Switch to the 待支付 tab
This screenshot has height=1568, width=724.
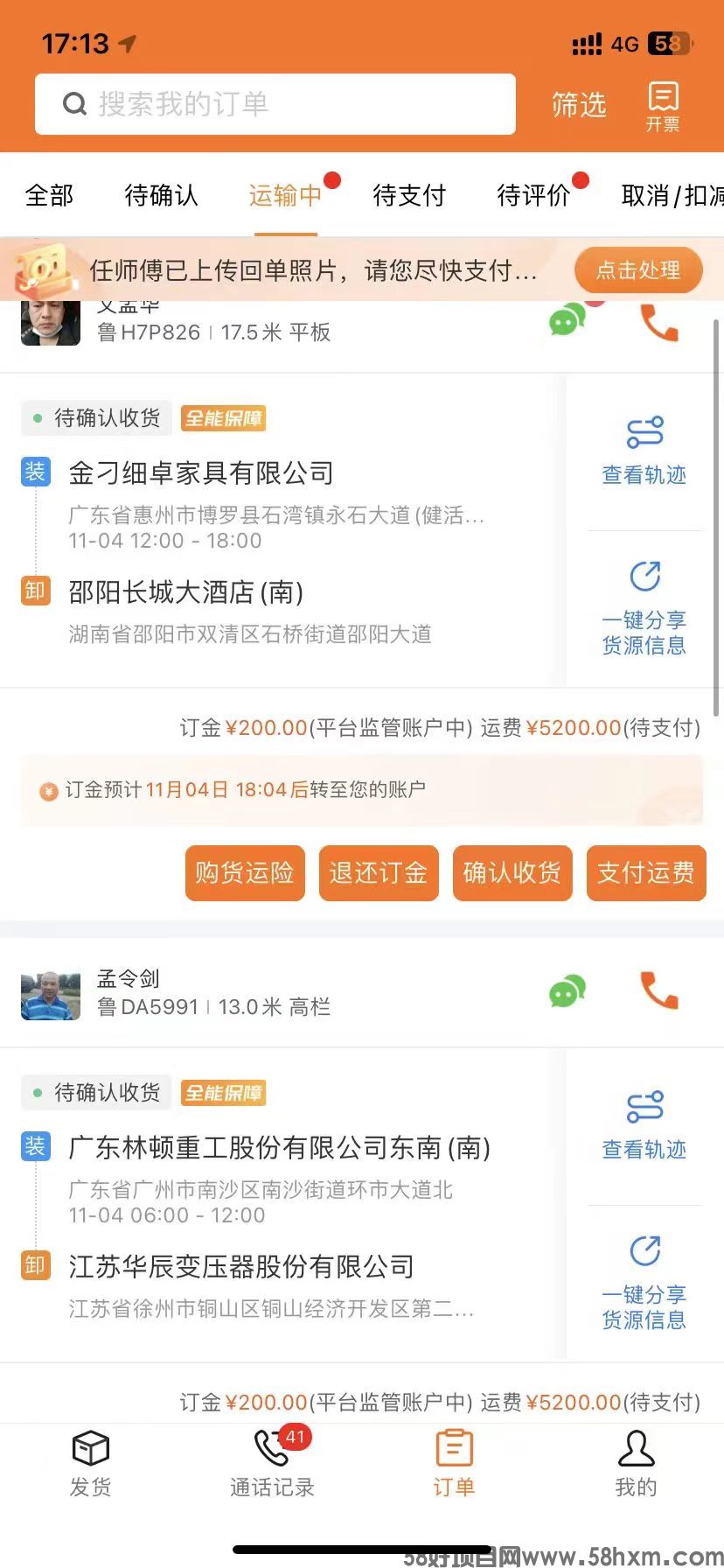(x=409, y=195)
